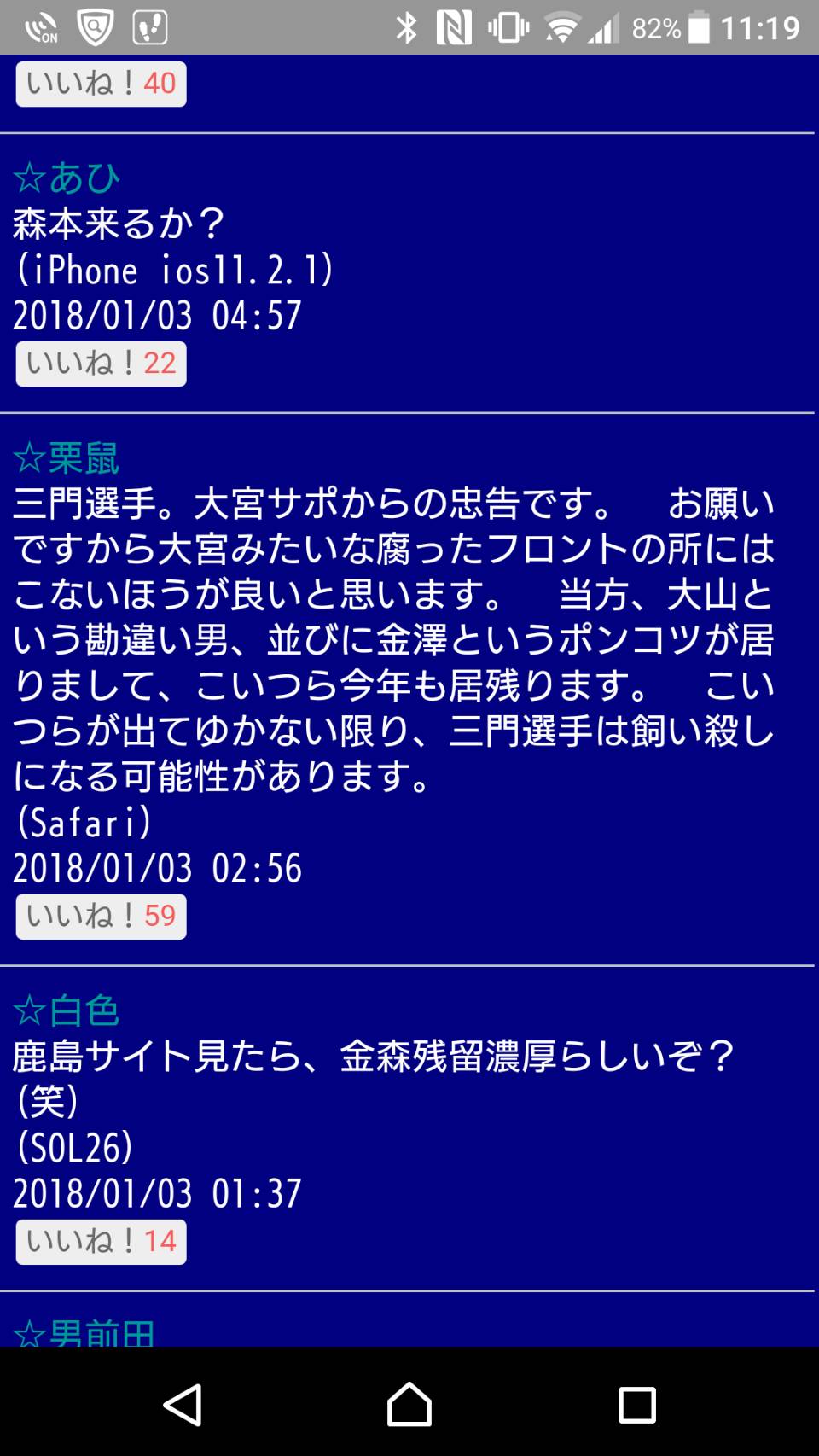
Task: Return to the home screen
Action: tap(409, 1404)
